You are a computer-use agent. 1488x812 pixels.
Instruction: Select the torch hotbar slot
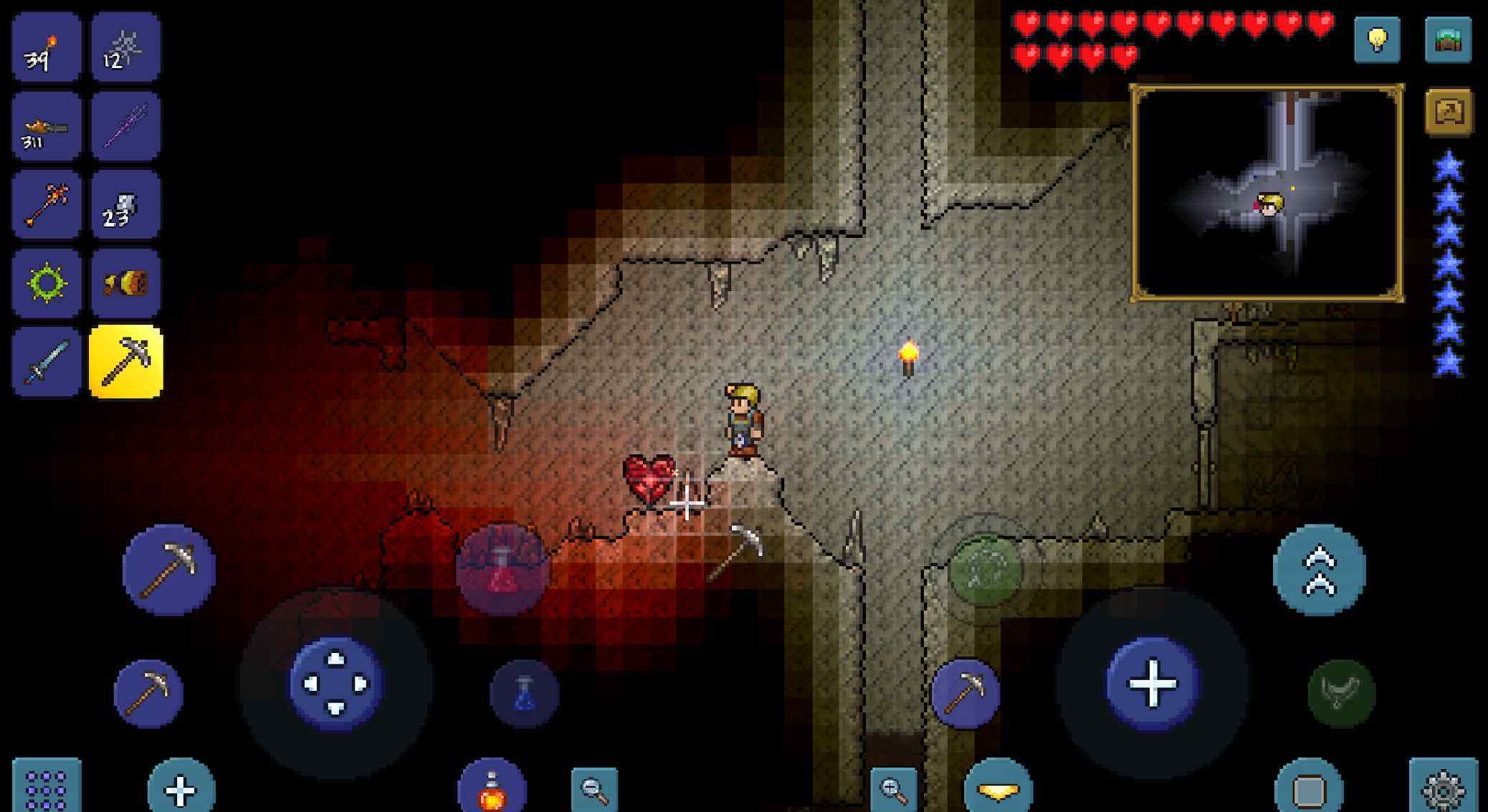coord(46,47)
